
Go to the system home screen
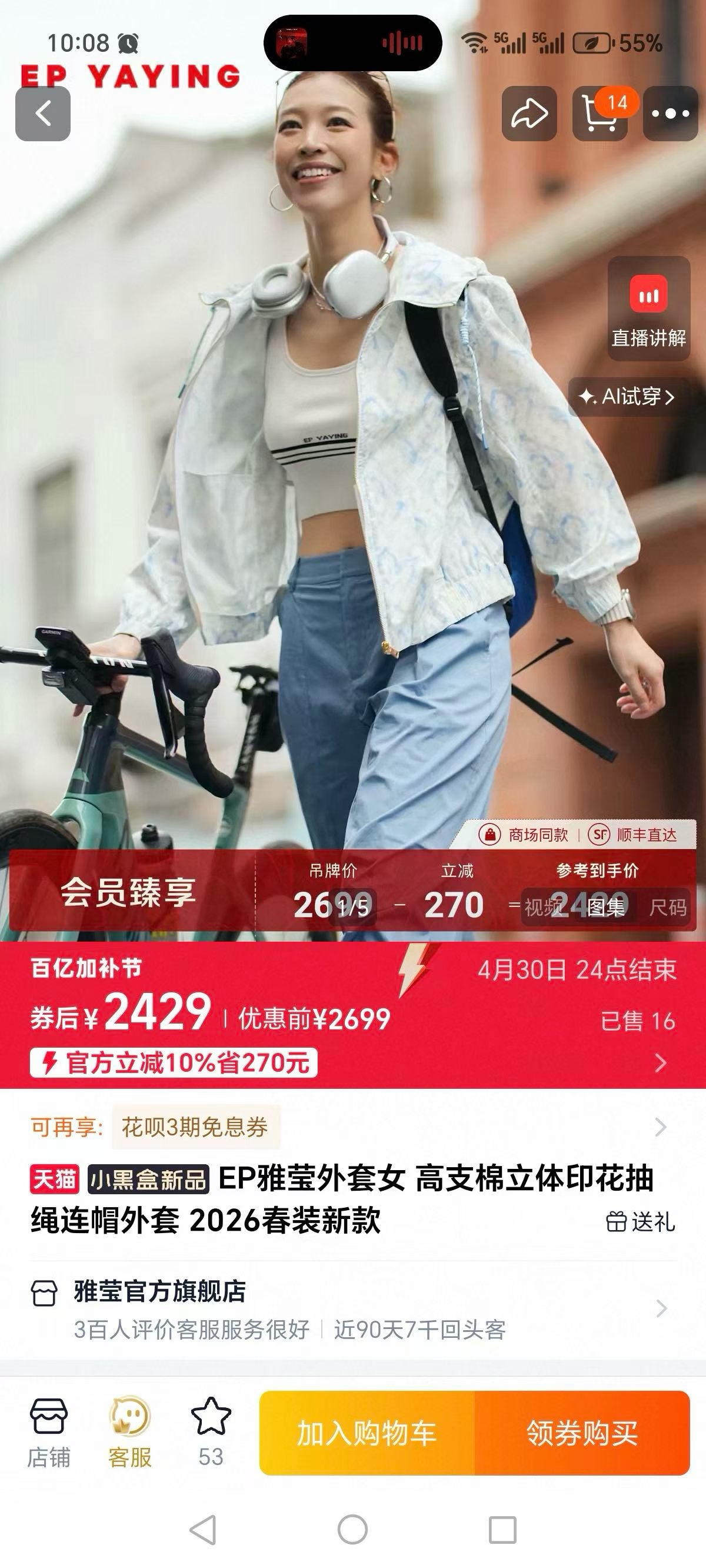click(352, 1530)
